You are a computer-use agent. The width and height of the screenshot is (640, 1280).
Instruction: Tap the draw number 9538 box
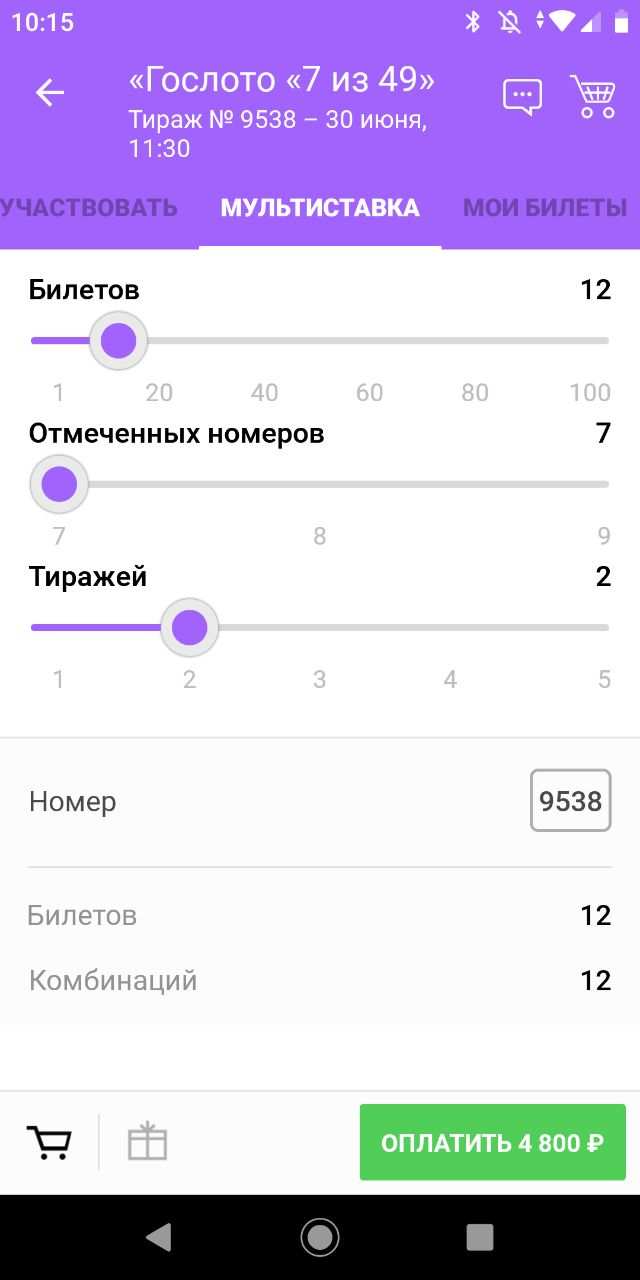pos(570,801)
